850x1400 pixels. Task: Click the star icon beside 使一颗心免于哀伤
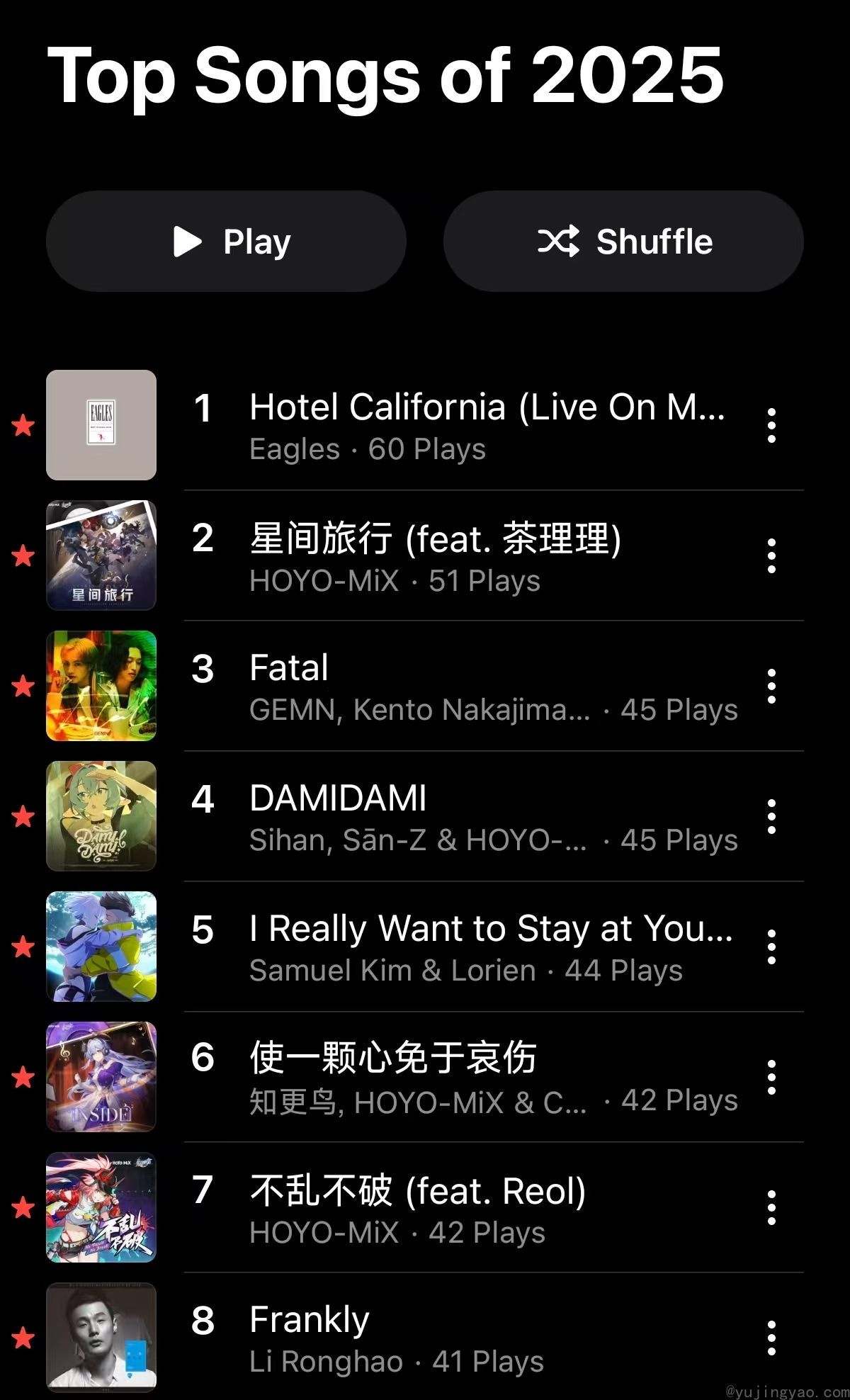click(22, 1076)
